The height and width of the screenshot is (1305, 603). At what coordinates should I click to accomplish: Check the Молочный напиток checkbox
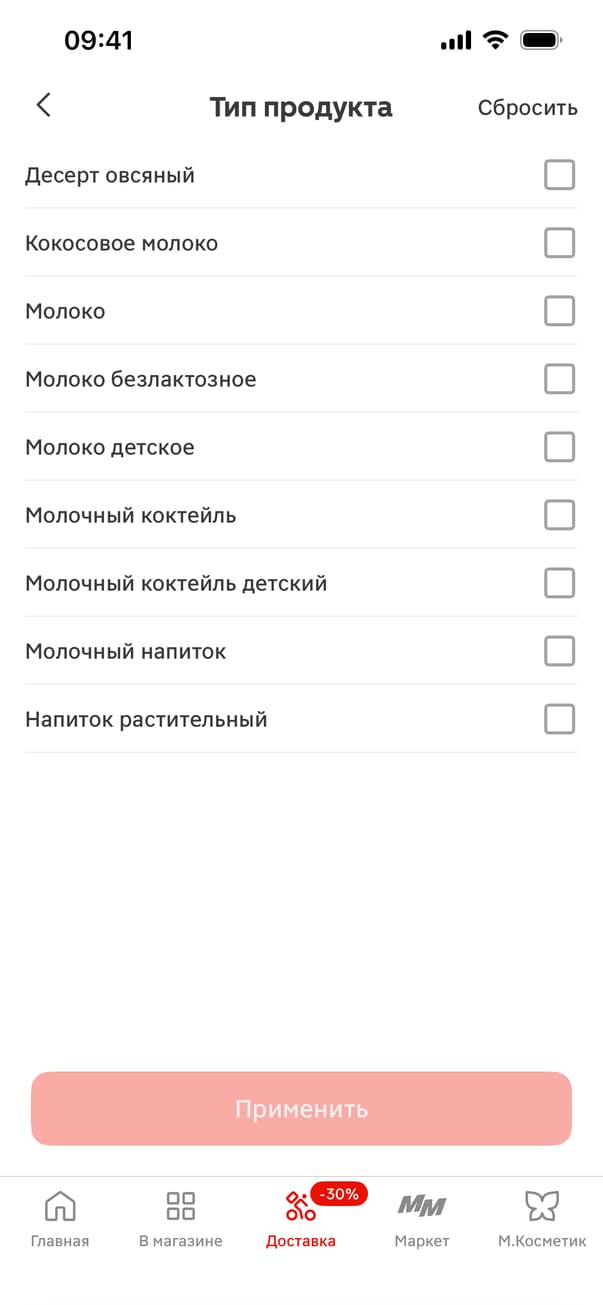pos(559,651)
